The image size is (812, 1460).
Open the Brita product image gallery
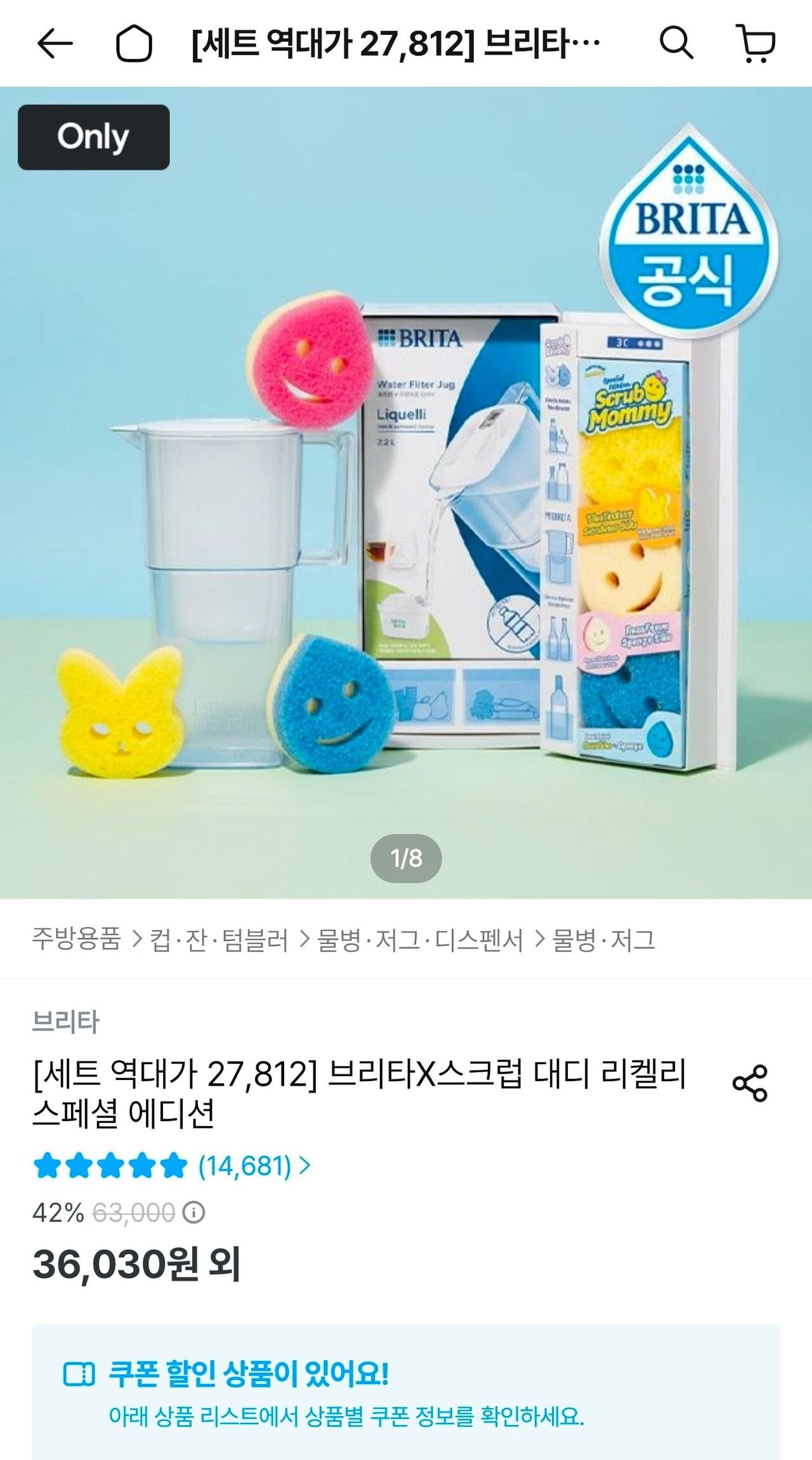(406, 492)
